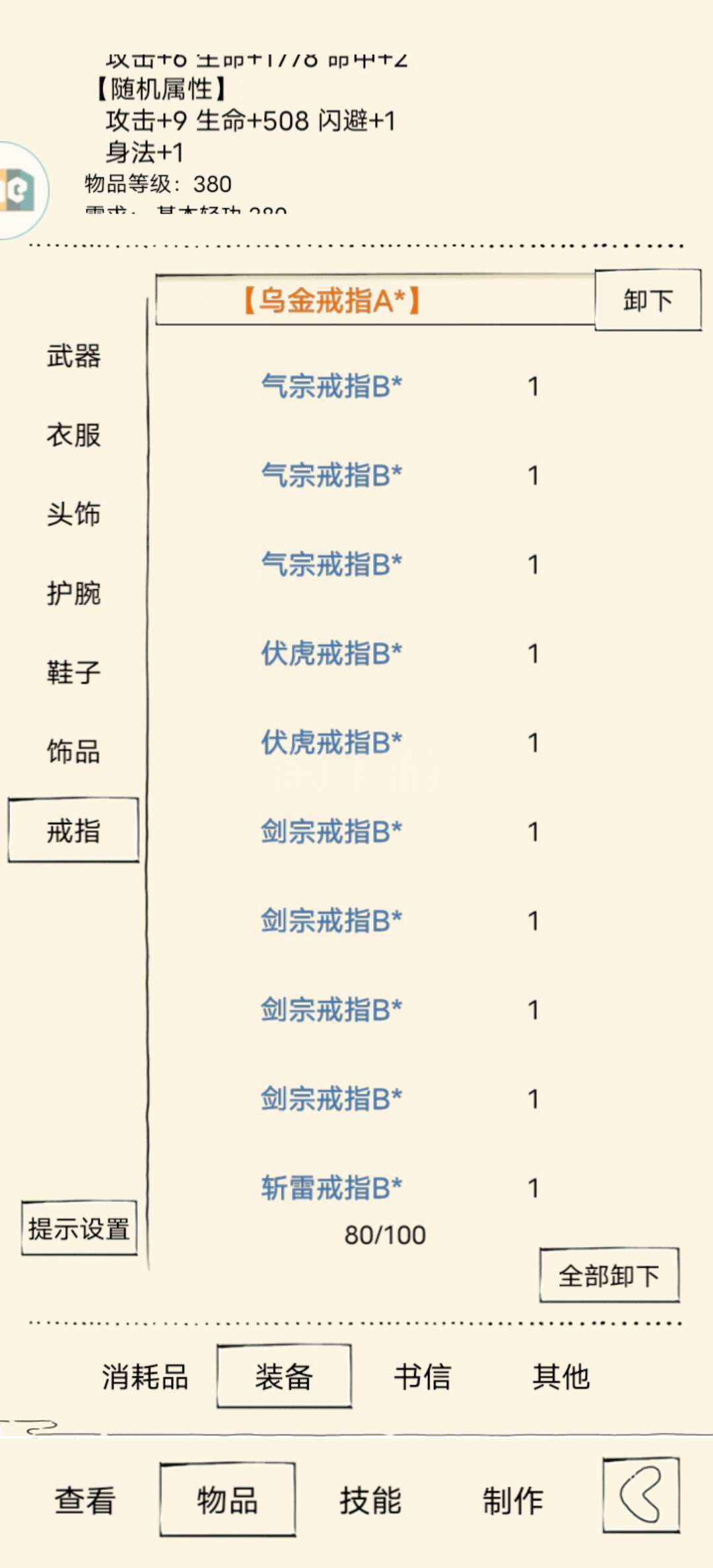Open the 装备 tab
Viewport: 713px width, 1568px height.
(284, 1377)
